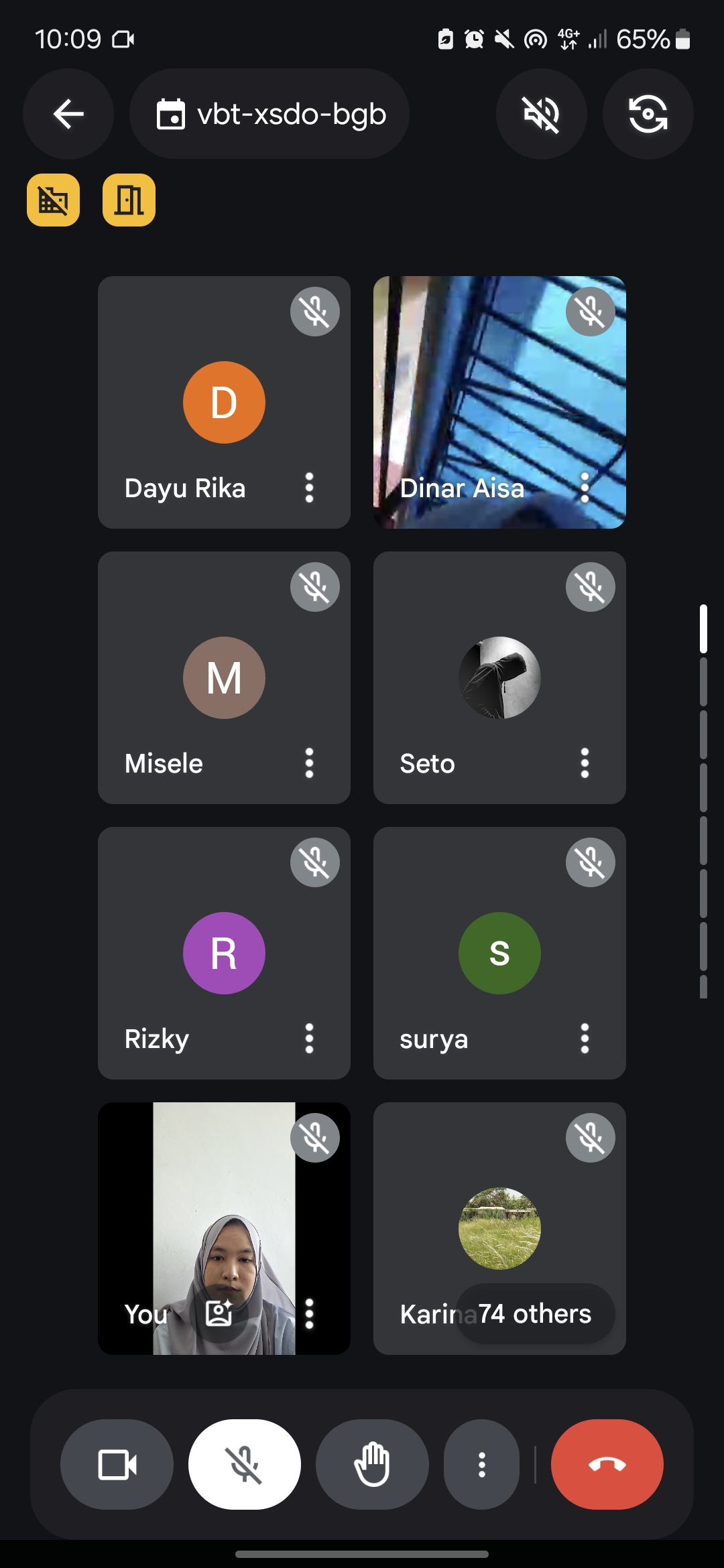The width and height of the screenshot is (724, 1568).
Task: Open options menu for Dayu Rika
Action: coord(309,488)
